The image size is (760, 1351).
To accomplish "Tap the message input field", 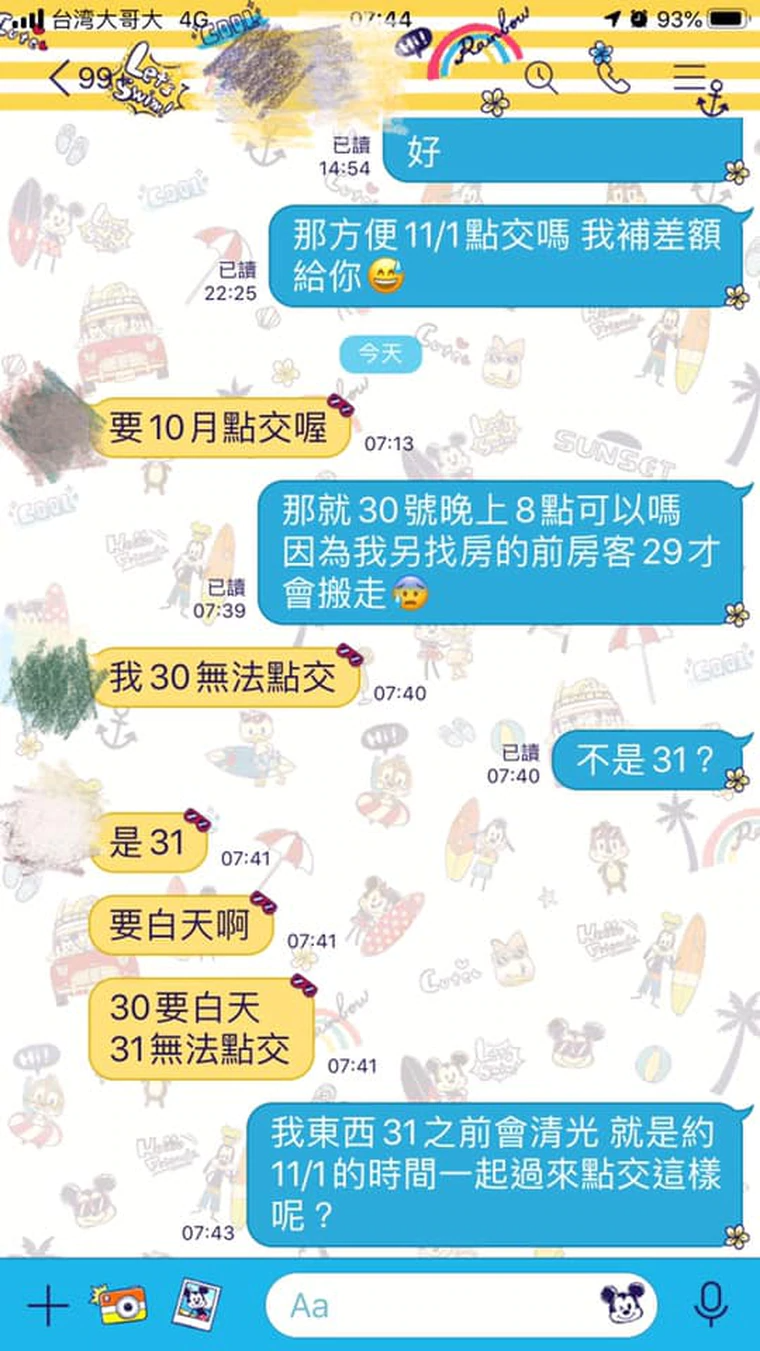I will [x=430, y=1305].
